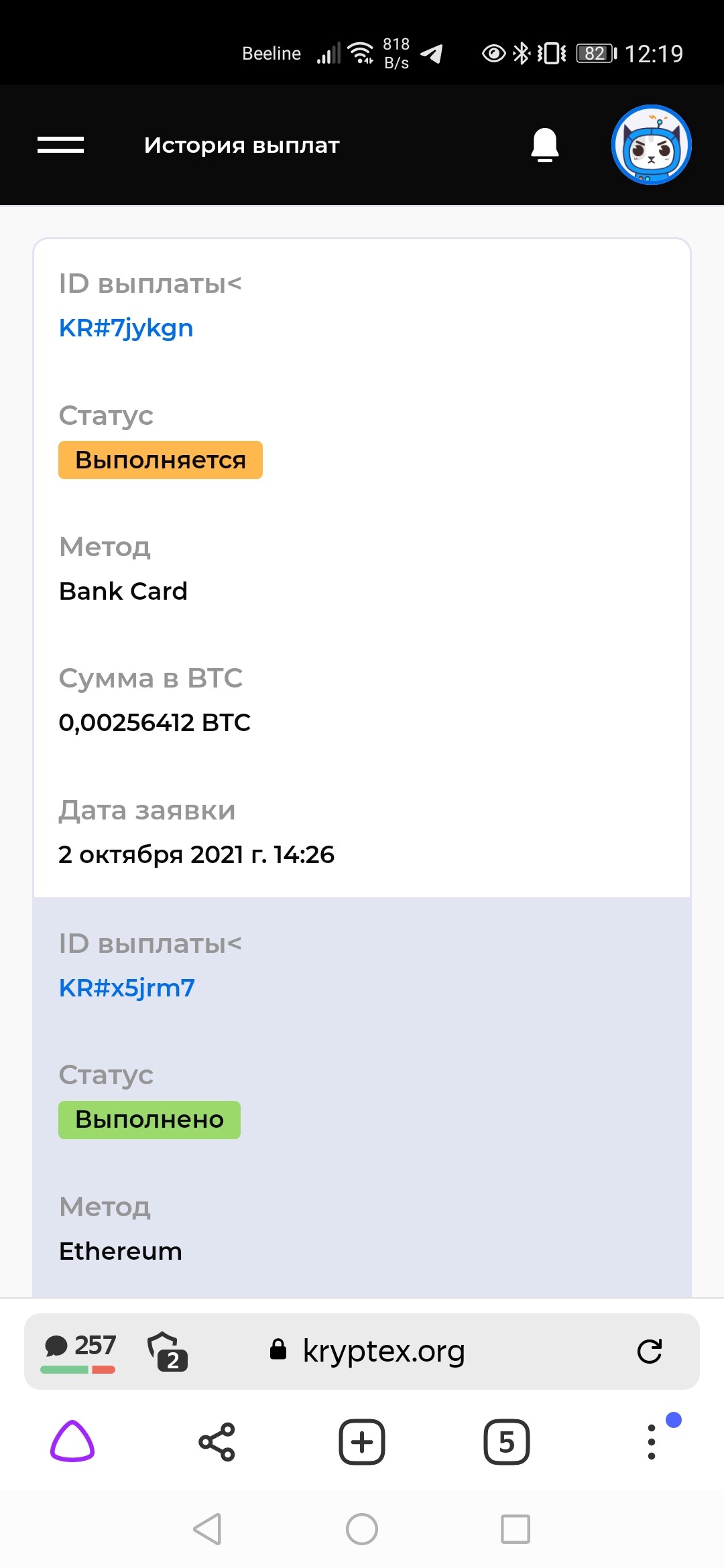This screenshot has height=1568, width=724.
Task: Go back with system navigation
Action: (207, 1529)
